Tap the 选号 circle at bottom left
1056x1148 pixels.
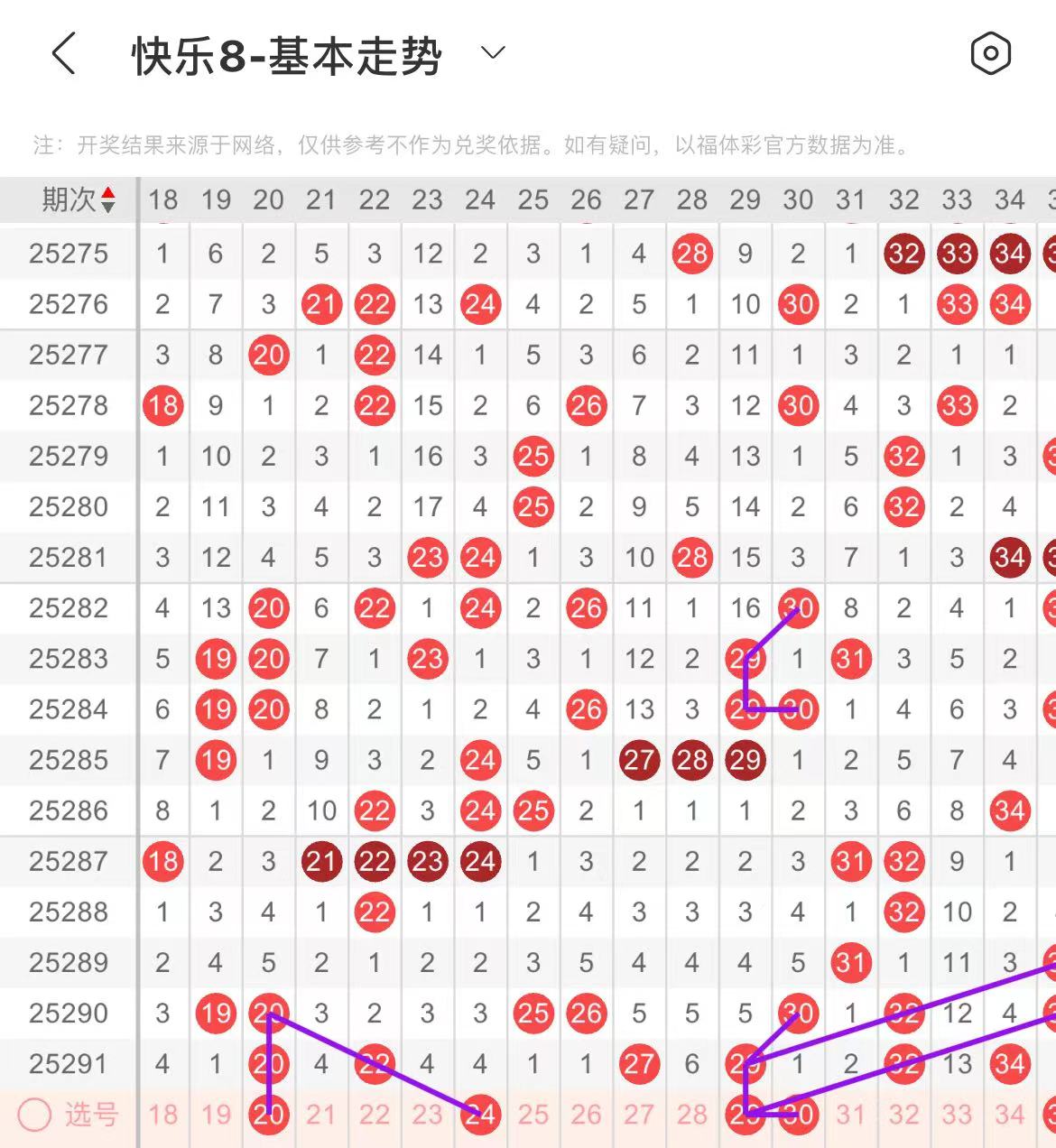click(x=34, y=1115)
